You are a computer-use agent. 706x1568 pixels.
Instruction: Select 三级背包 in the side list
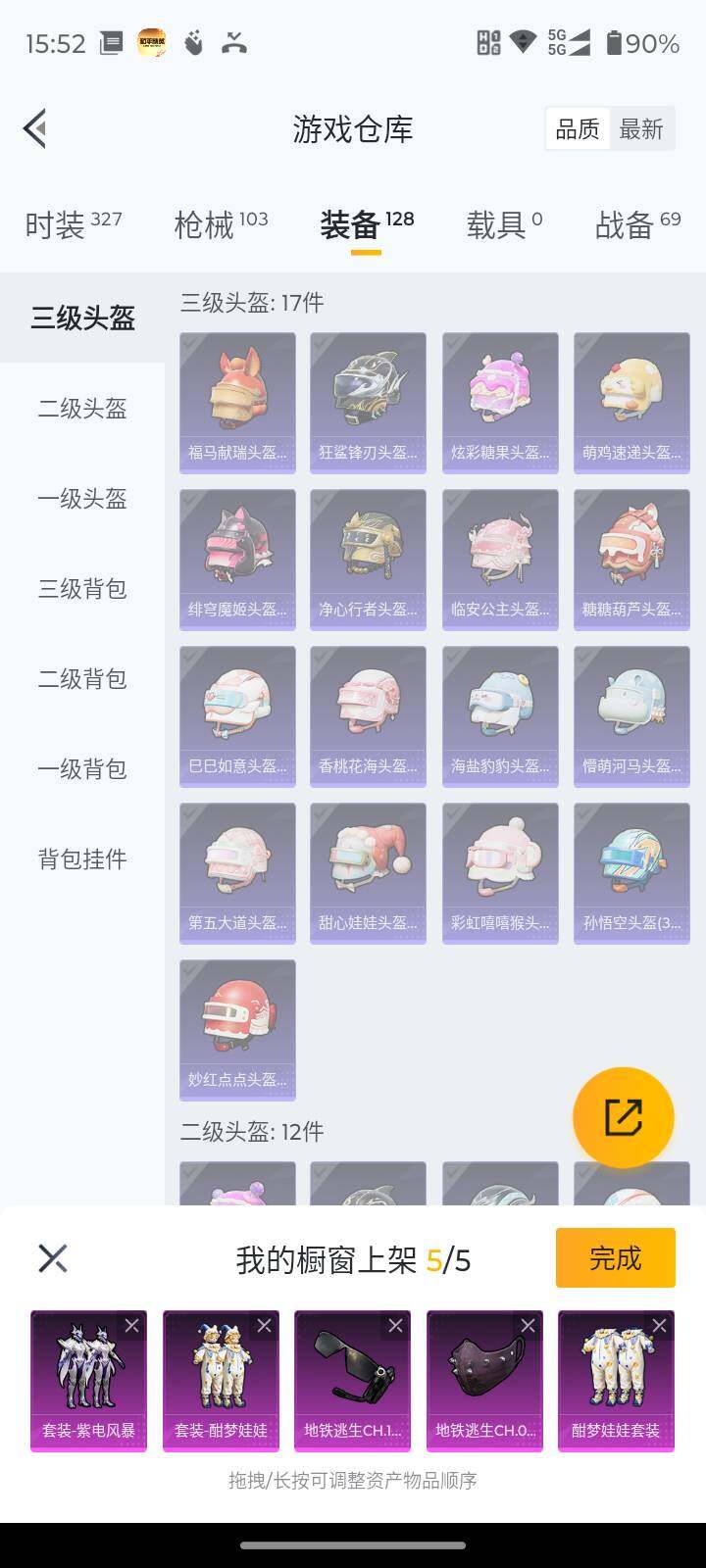point(82,589)
